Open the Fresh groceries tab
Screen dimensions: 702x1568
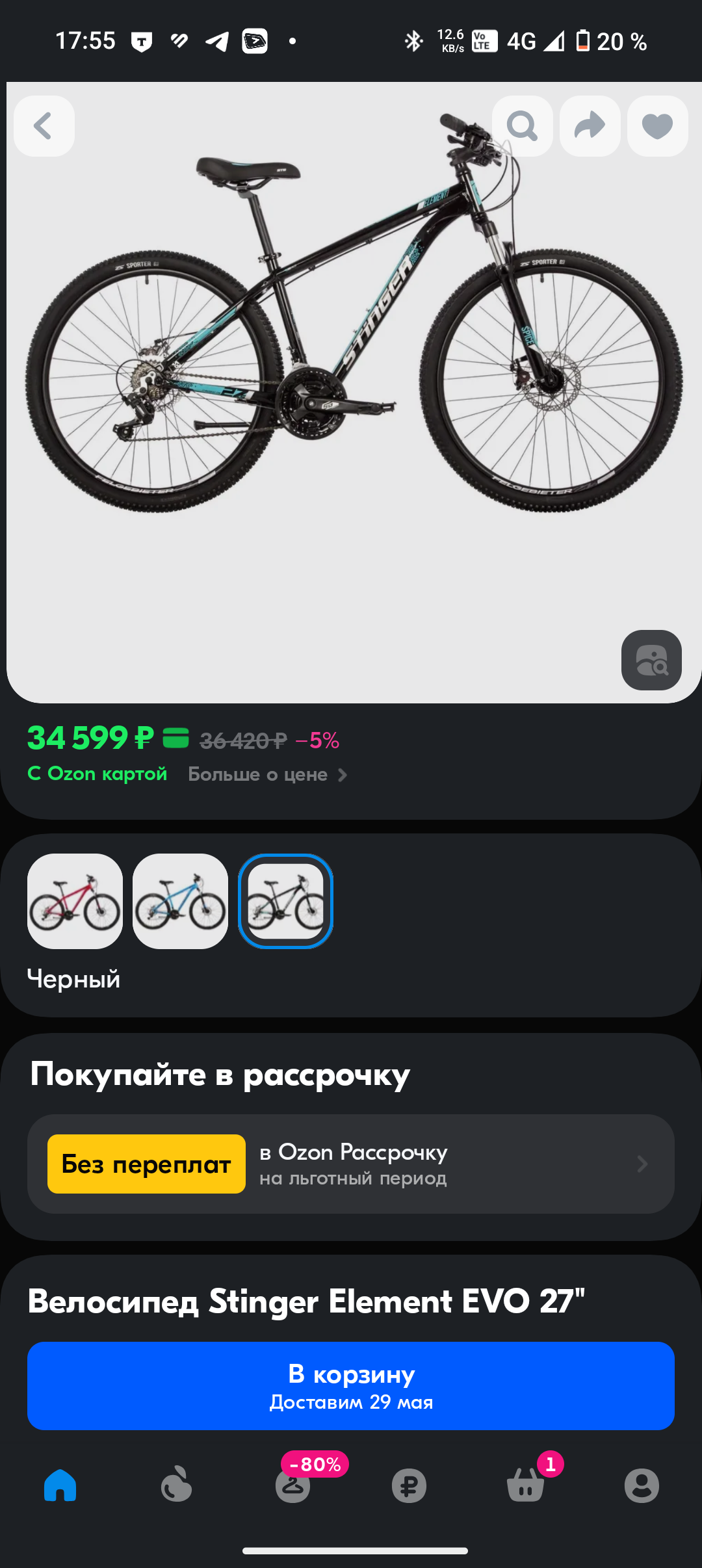(x=176, y=1485)
